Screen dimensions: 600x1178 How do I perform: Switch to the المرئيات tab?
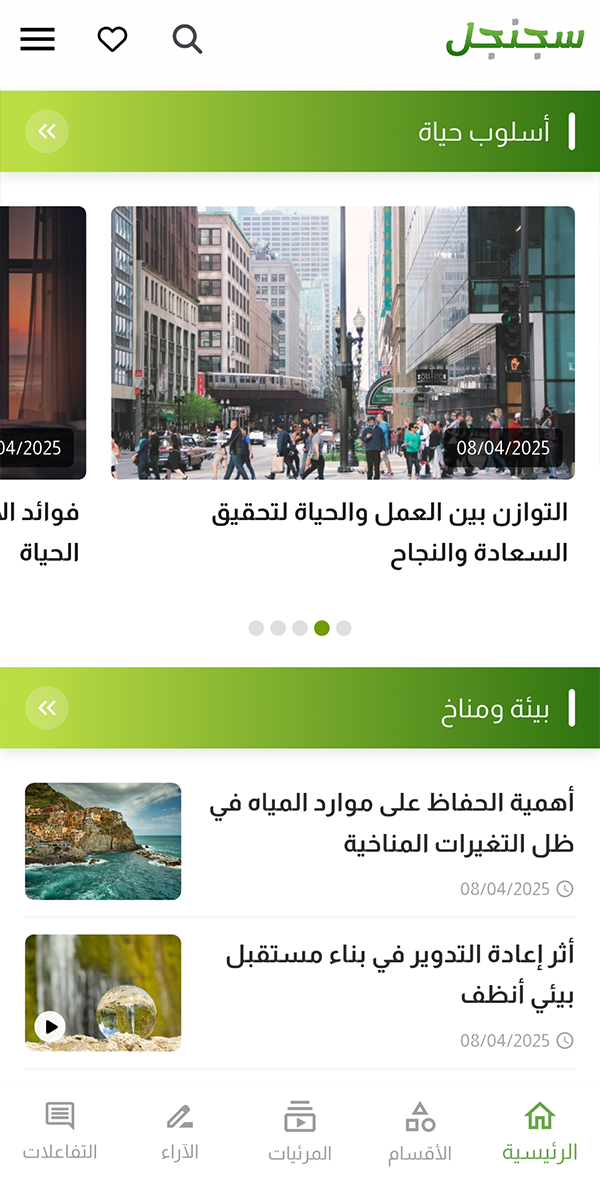coord(300,1131)
